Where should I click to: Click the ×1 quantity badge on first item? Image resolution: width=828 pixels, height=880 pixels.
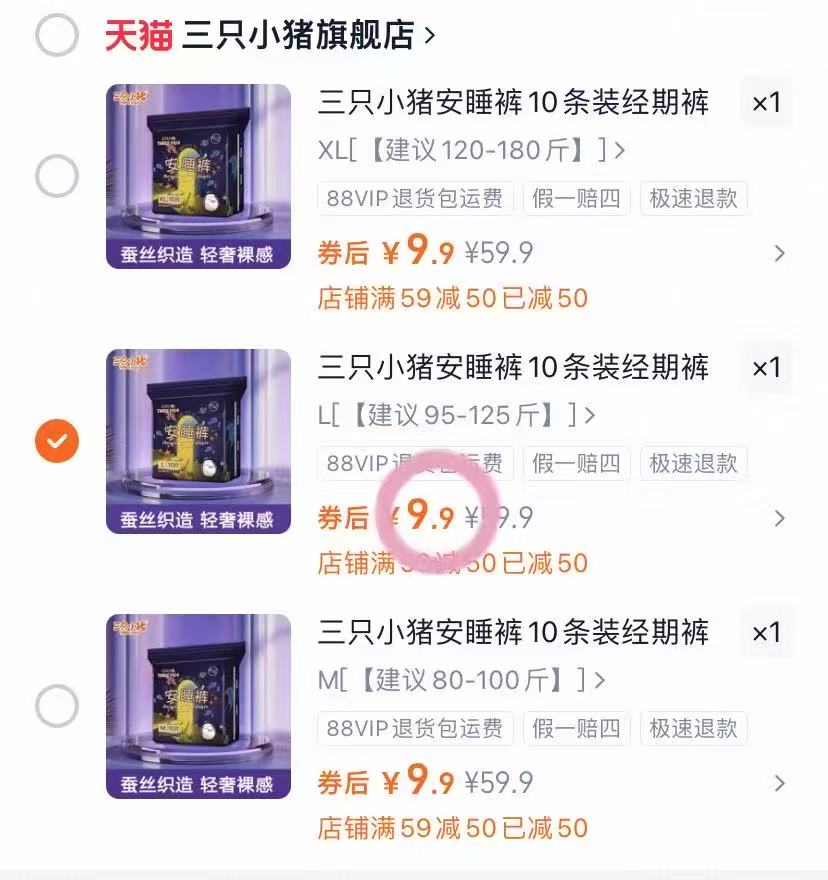pyautogui.click(x=766, y=102)
